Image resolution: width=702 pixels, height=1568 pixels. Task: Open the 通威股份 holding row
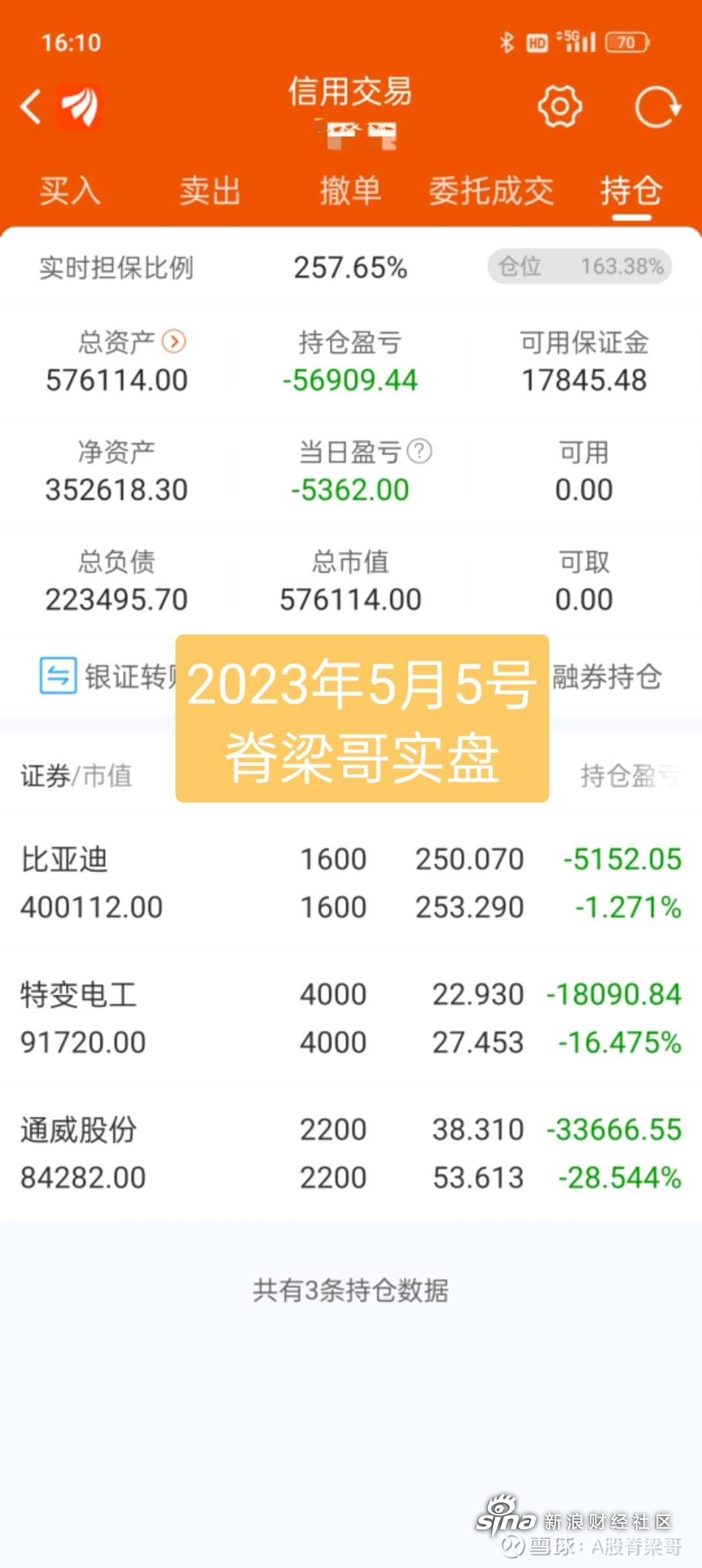pyautogui.click(x=351, y=1153)
